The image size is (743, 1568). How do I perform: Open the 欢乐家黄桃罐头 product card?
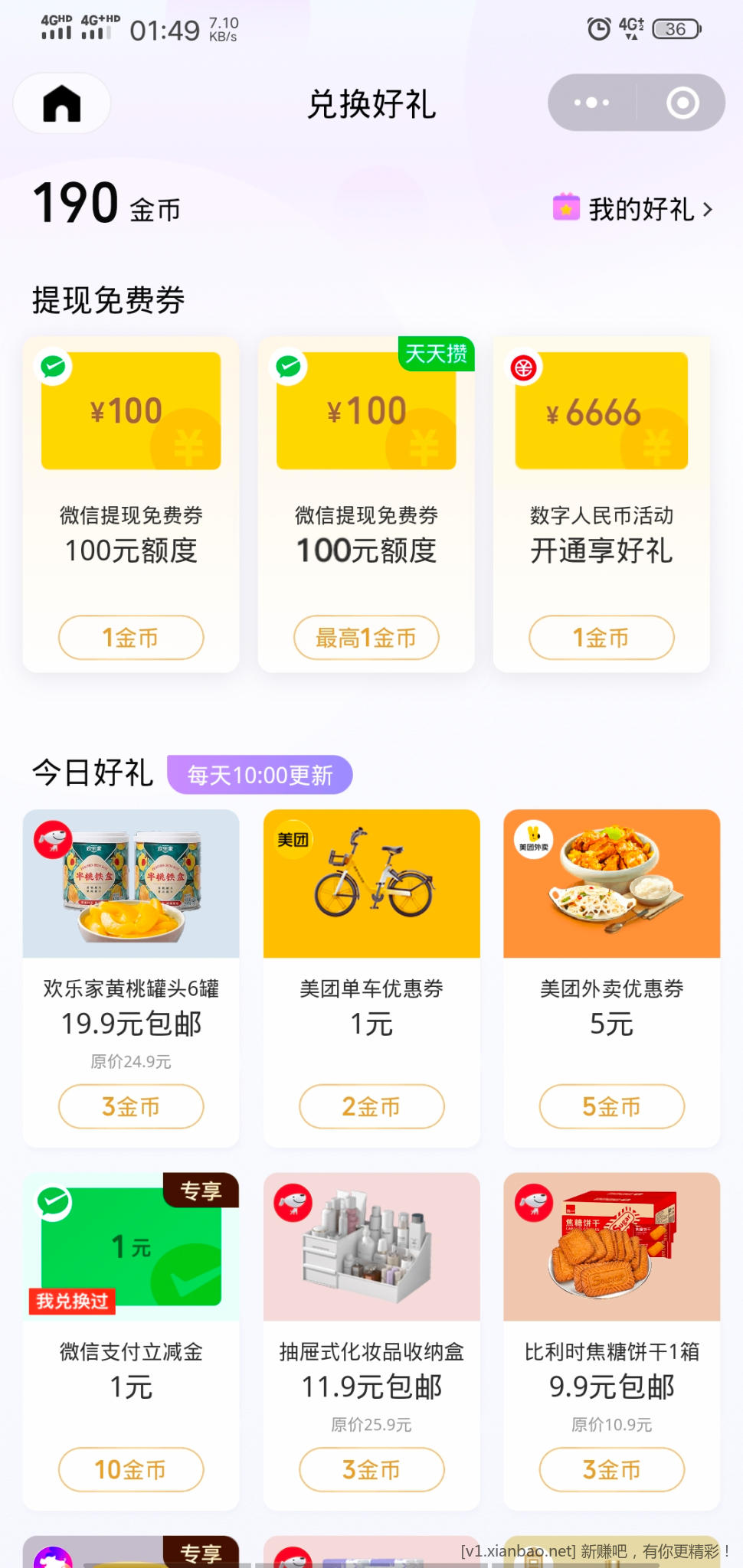click(131, 884)
